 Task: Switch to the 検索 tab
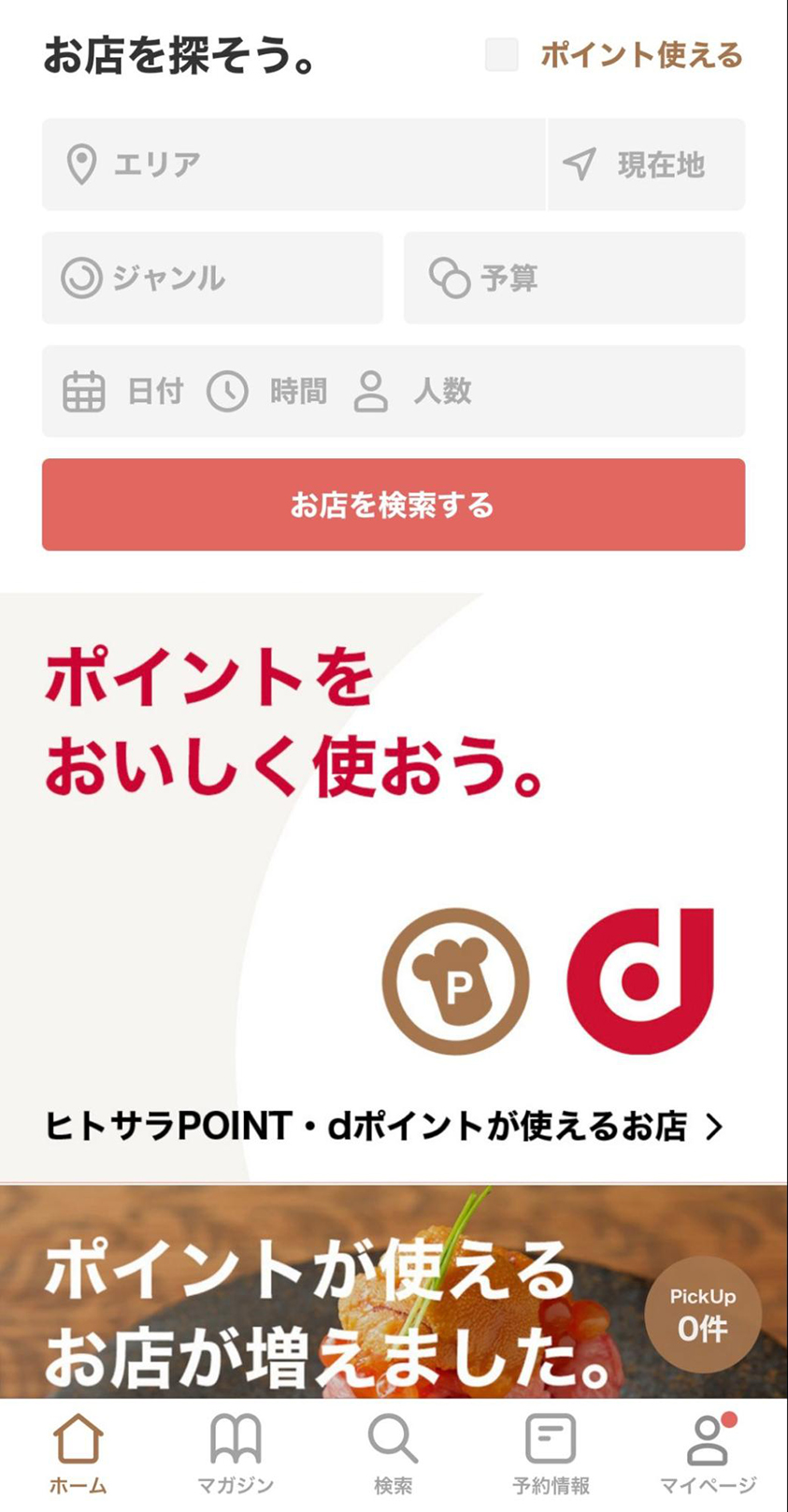pos(393,1454)
